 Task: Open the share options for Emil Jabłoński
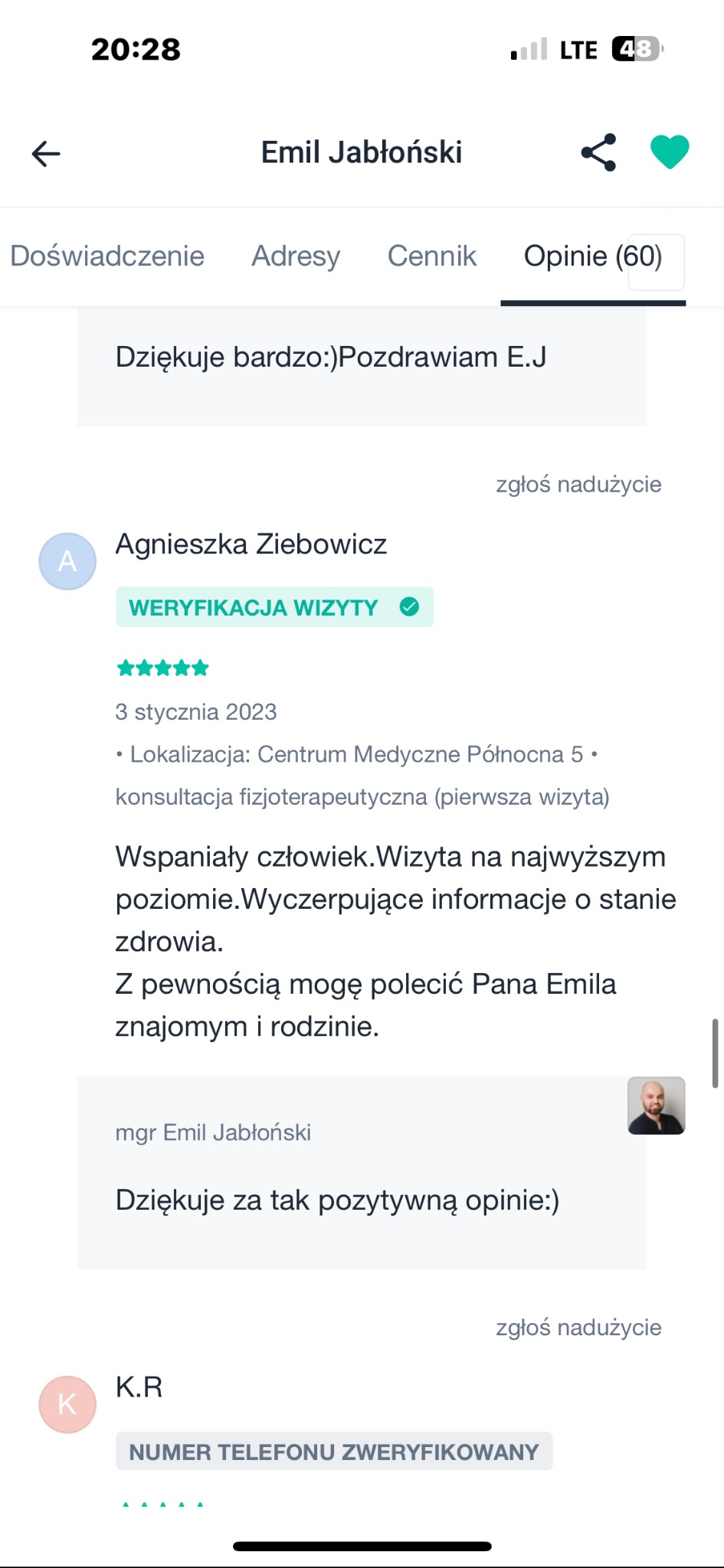click(596, 153)
